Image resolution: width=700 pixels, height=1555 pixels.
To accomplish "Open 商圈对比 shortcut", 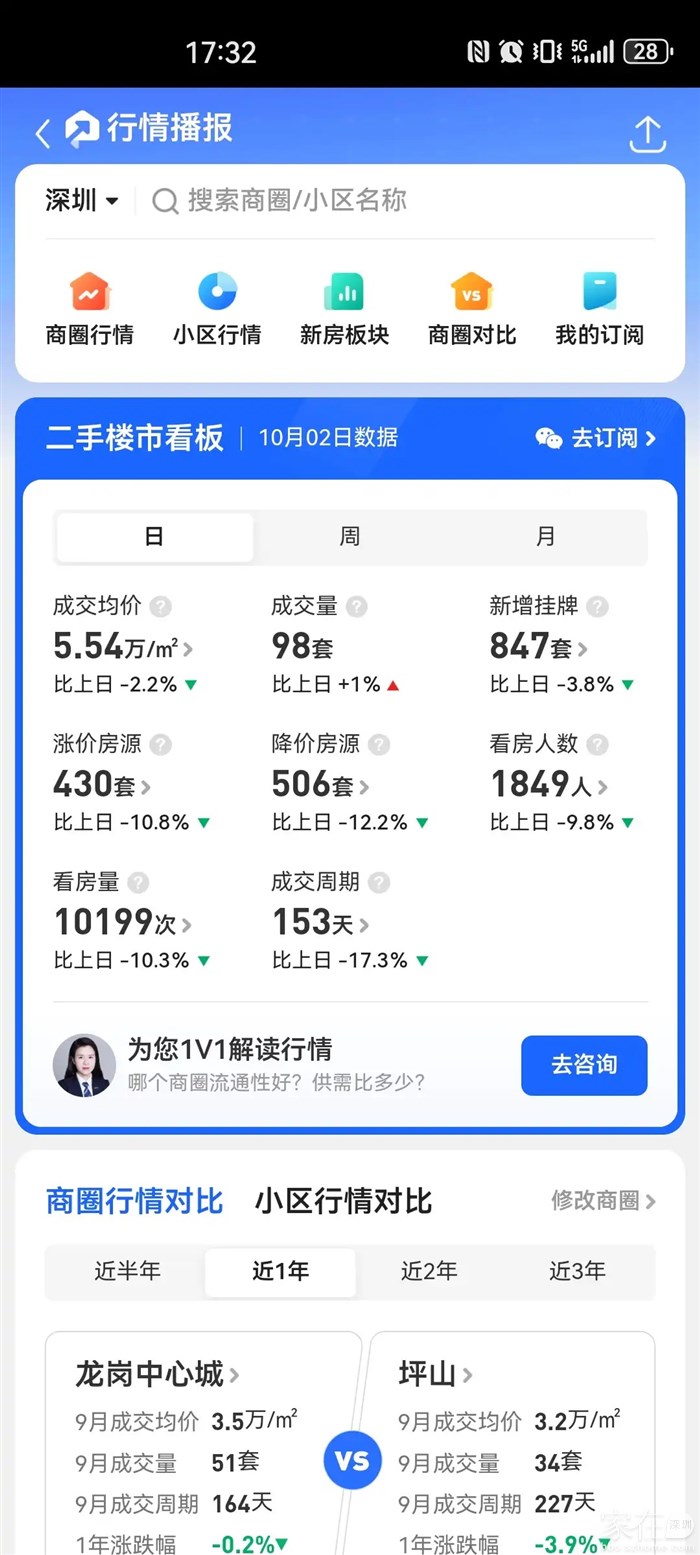I will (472, 309).
